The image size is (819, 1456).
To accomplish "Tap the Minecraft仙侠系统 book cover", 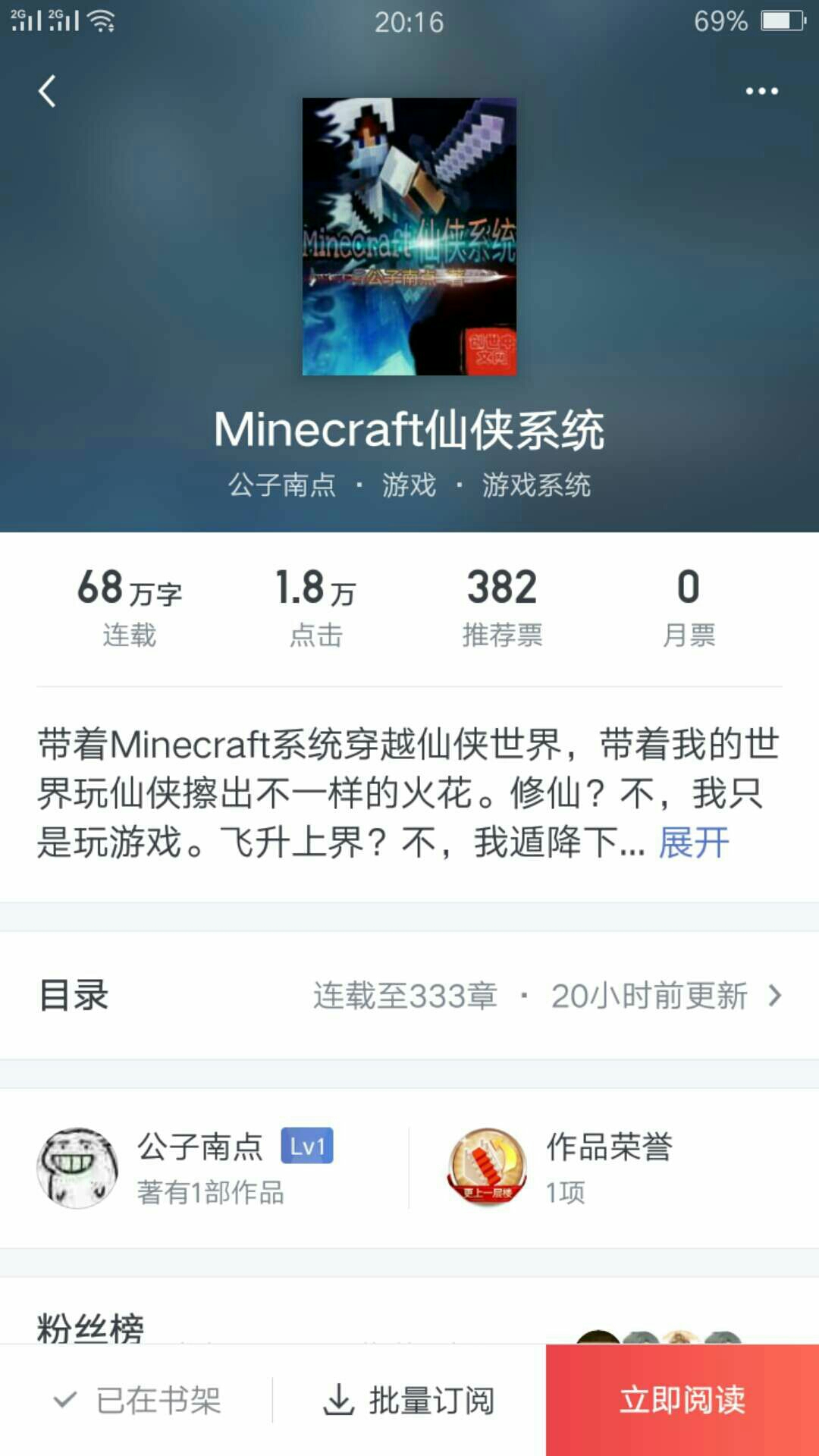I will pos(409,237).
